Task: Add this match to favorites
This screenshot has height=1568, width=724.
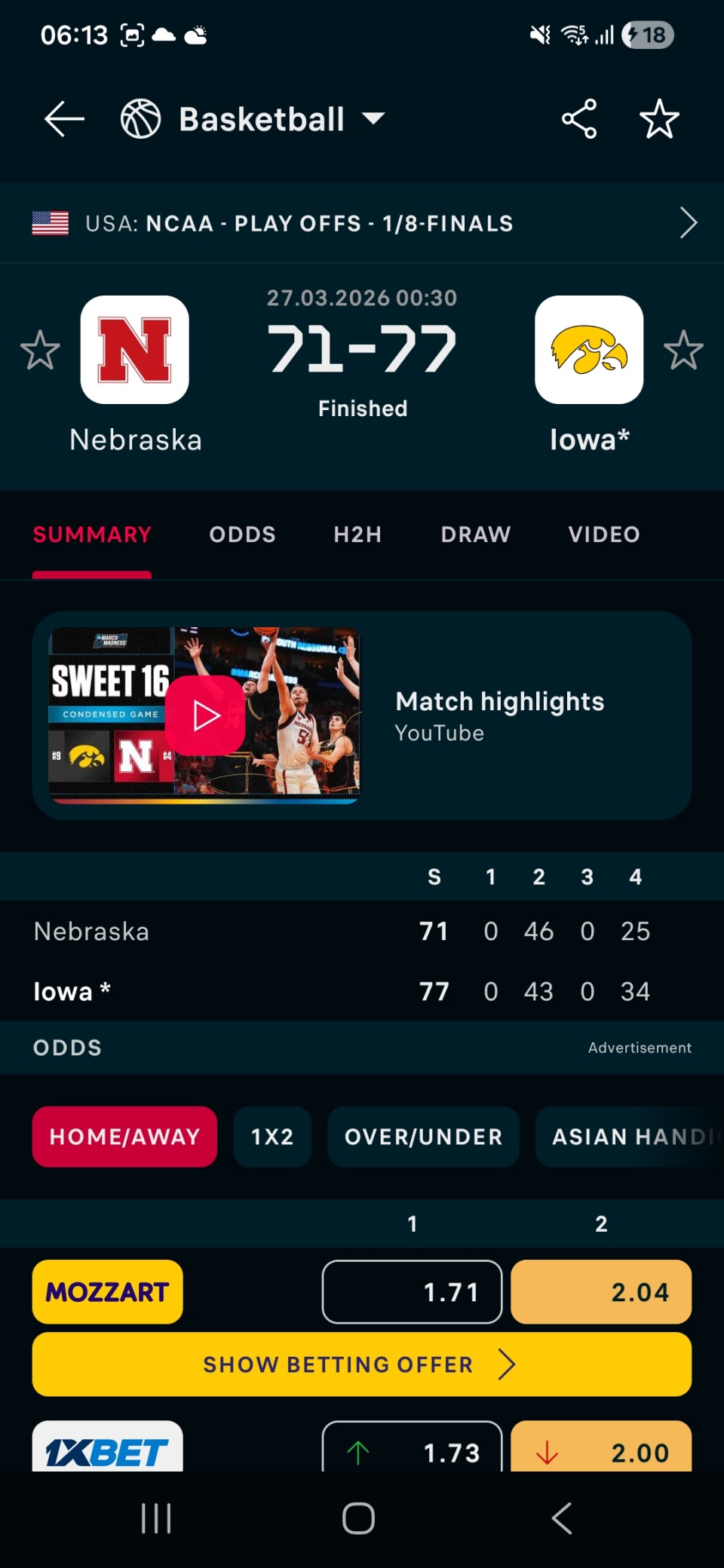Action: pyautogui.click(x=659, y=119)
